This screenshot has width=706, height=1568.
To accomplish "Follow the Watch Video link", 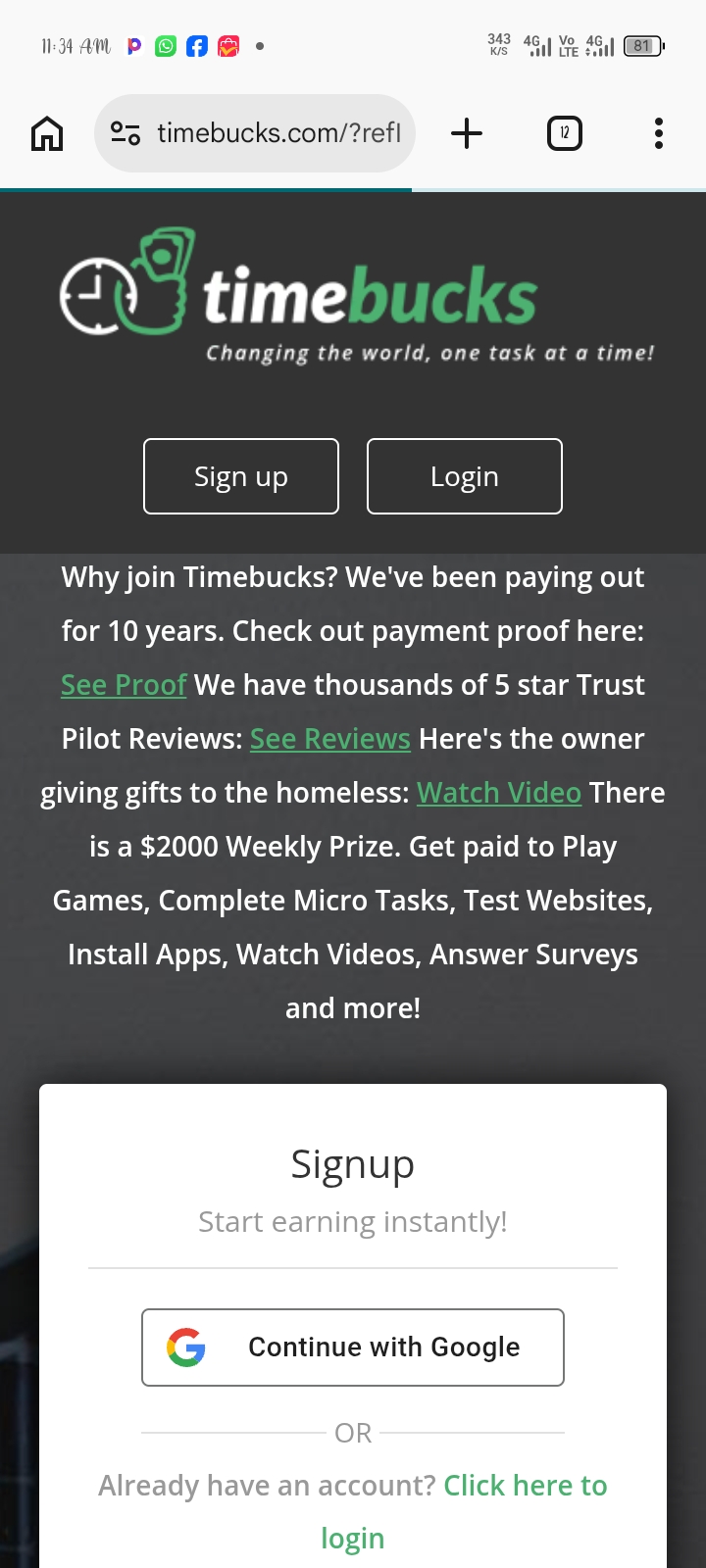I will click(x=499, y=793).
